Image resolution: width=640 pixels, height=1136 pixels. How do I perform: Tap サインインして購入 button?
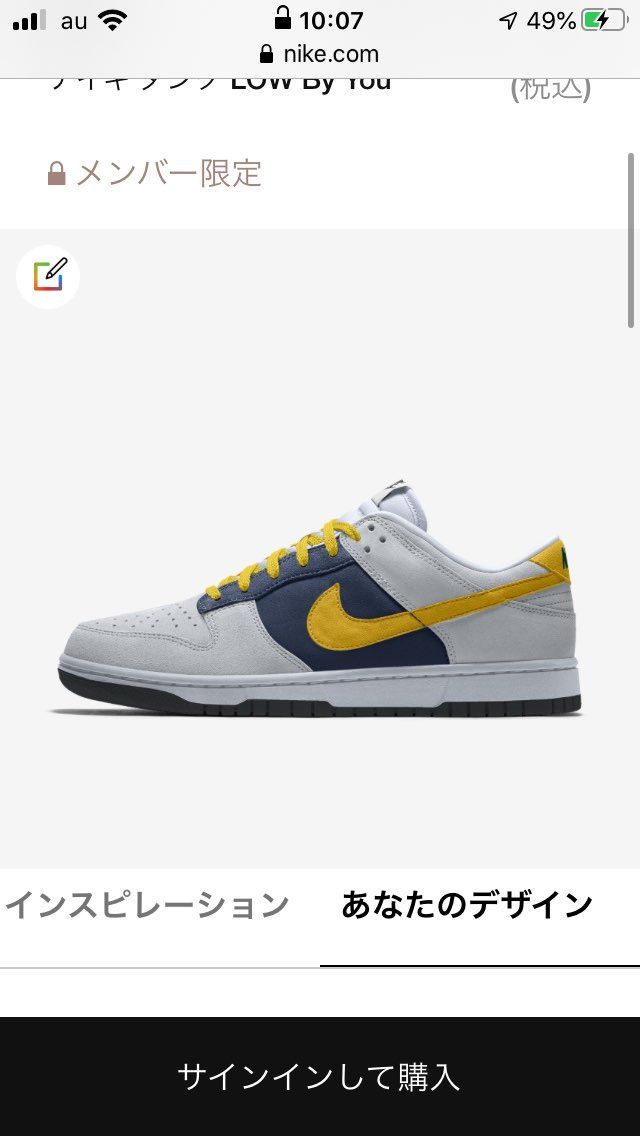point(320,1076)
